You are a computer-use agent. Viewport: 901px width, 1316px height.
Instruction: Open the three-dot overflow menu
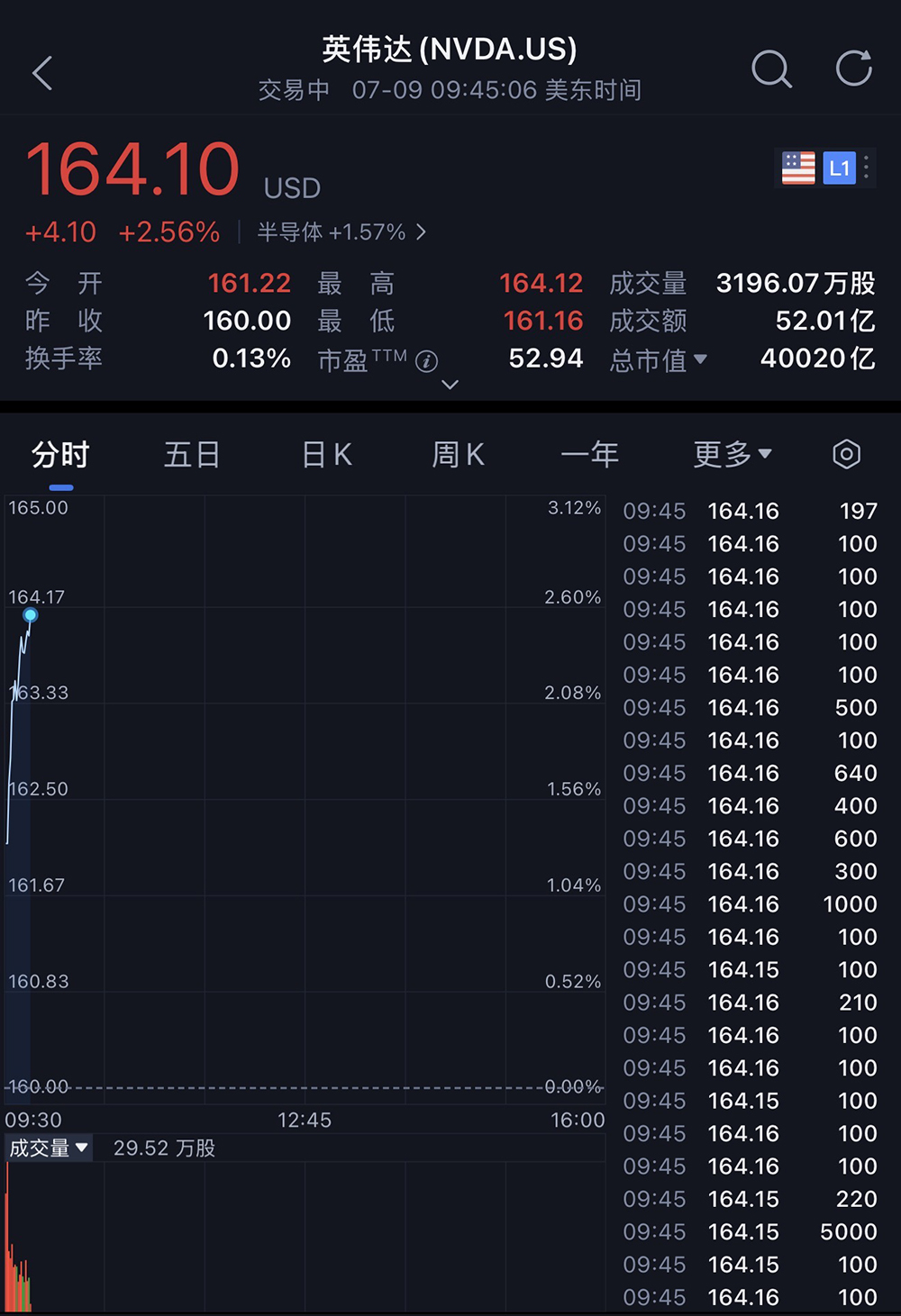point(866,168)
